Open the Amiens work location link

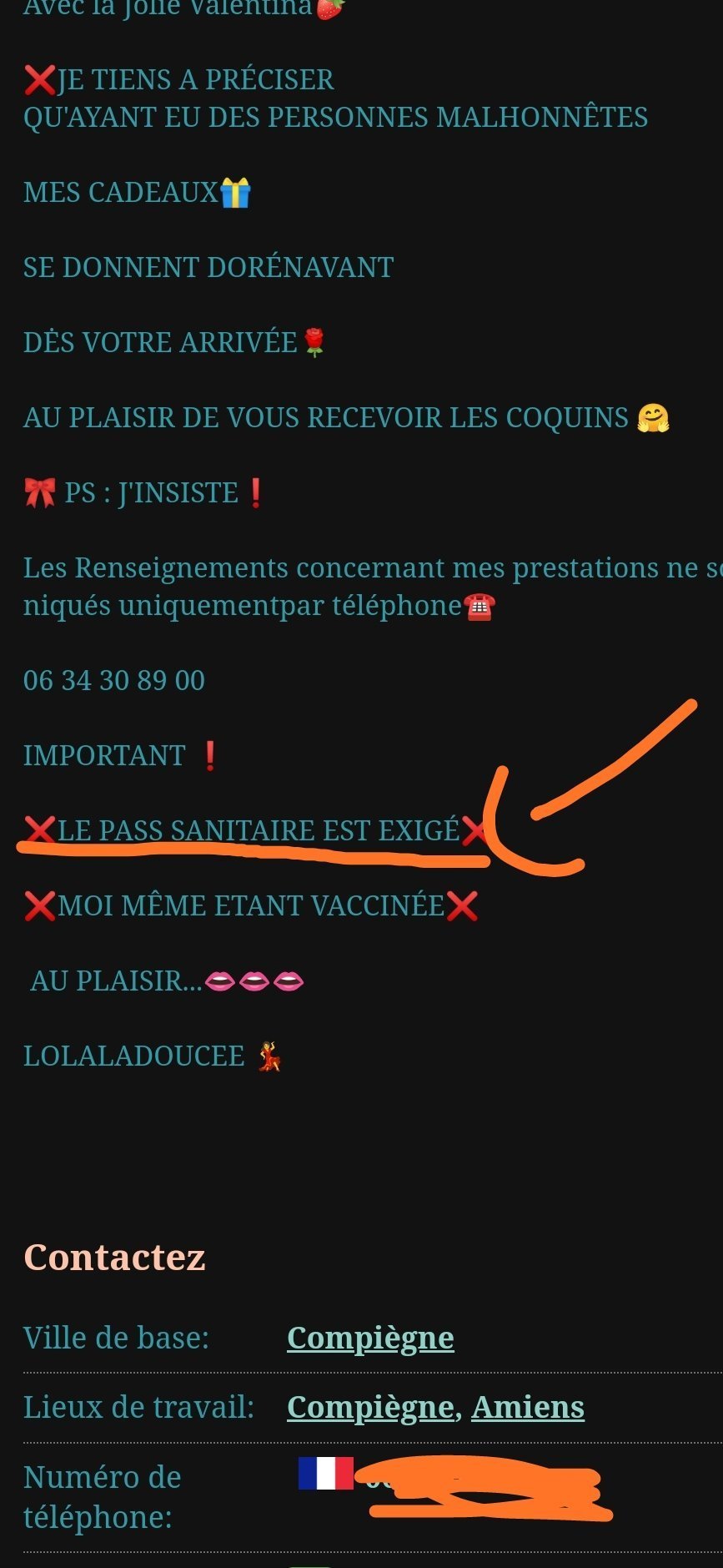[x=528, y=1407]
